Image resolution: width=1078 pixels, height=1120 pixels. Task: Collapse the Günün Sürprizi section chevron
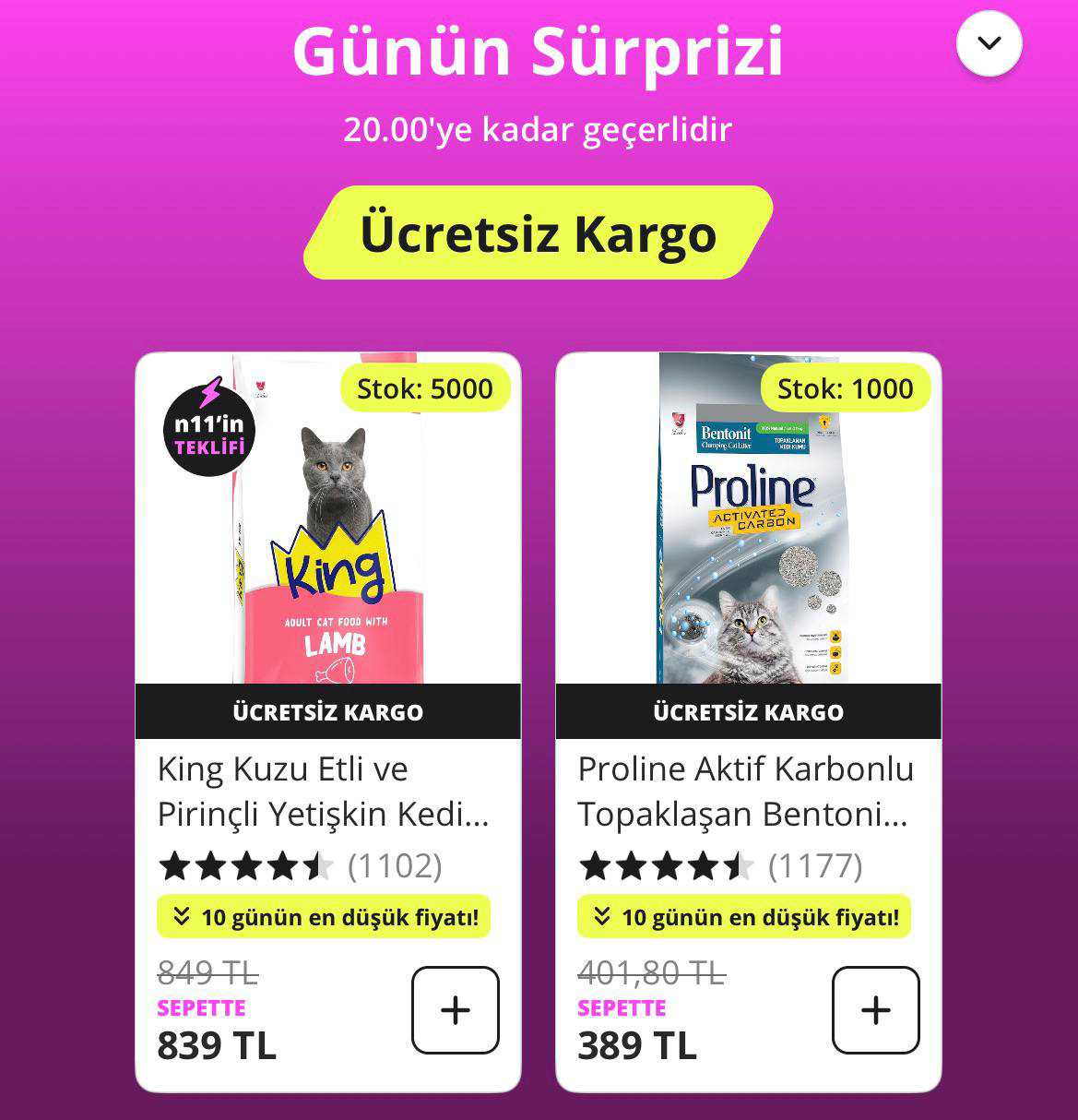click(x=989, y=42)
